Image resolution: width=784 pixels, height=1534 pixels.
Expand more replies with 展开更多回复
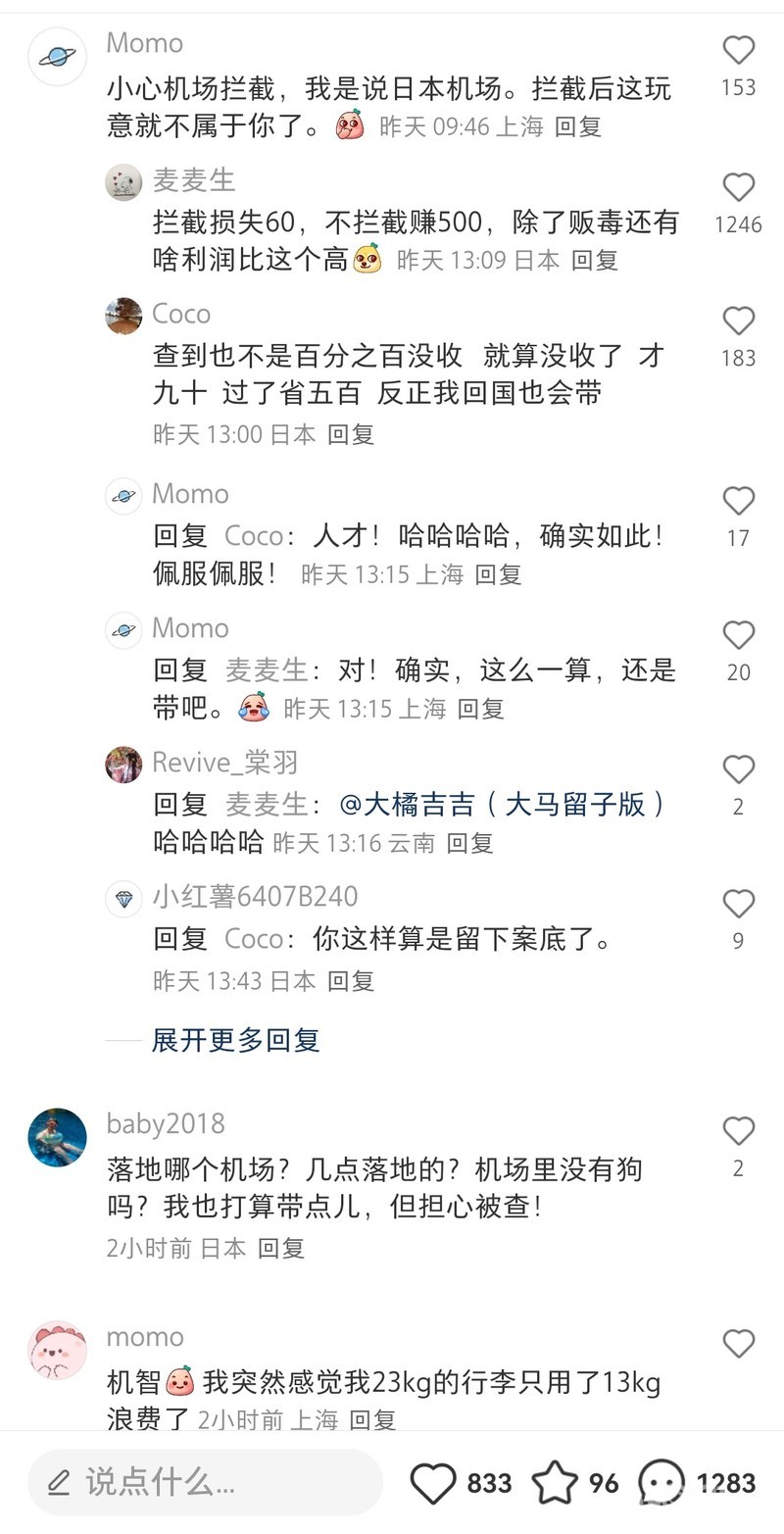point(235,1040)
